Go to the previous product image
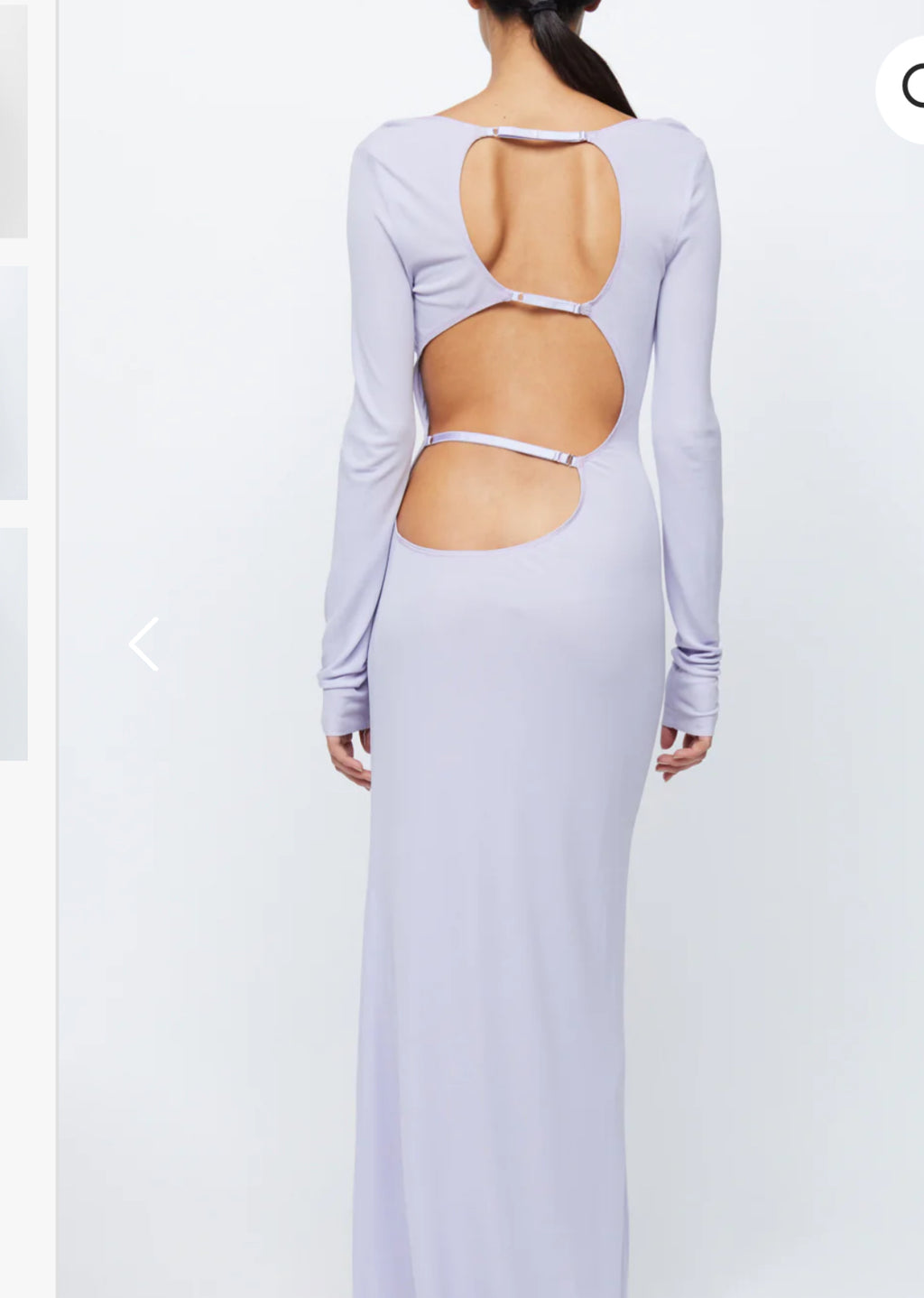924x1298 pixels. click(x=144, y=644)
